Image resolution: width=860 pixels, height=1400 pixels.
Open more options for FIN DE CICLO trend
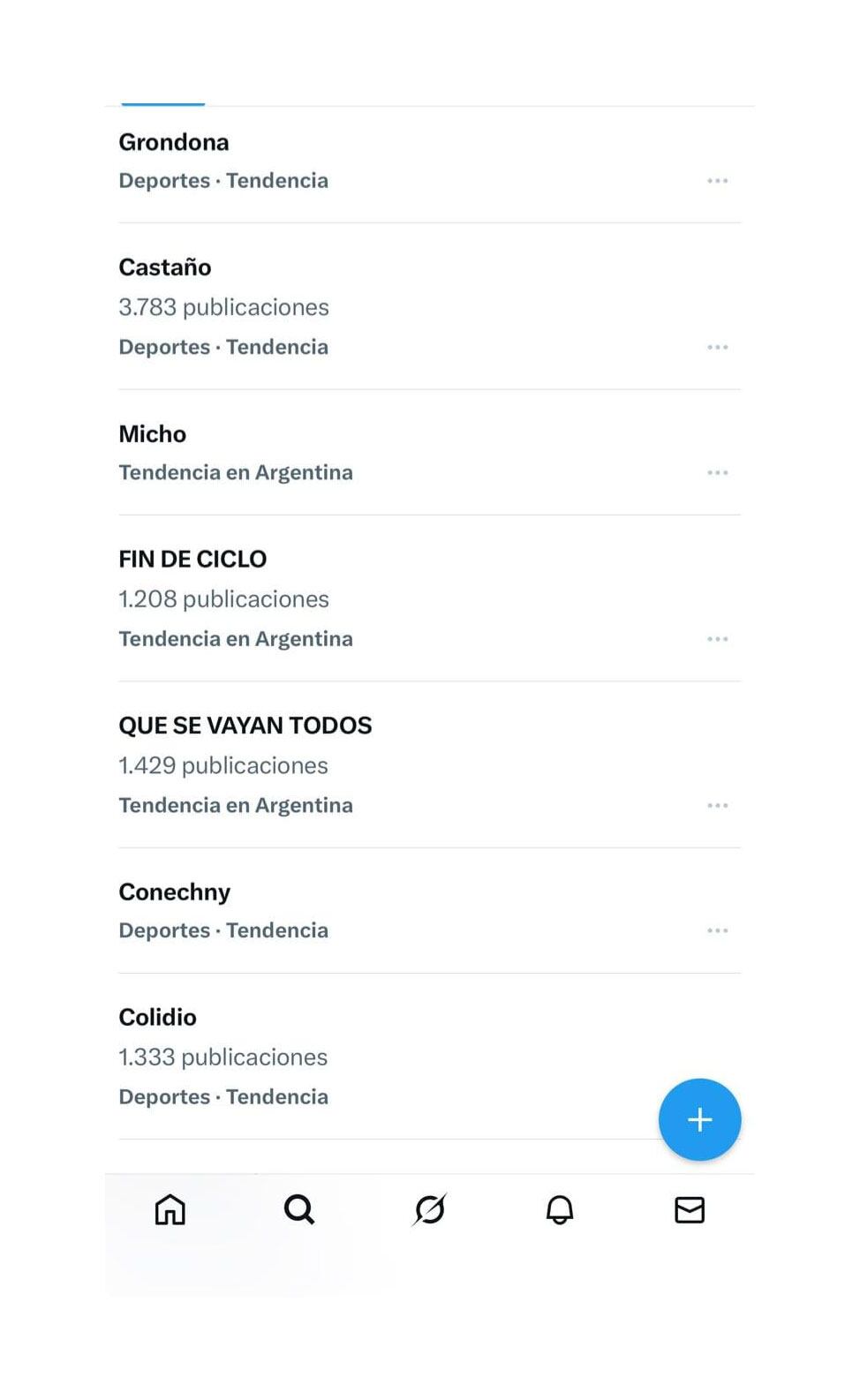click(718, 638)
